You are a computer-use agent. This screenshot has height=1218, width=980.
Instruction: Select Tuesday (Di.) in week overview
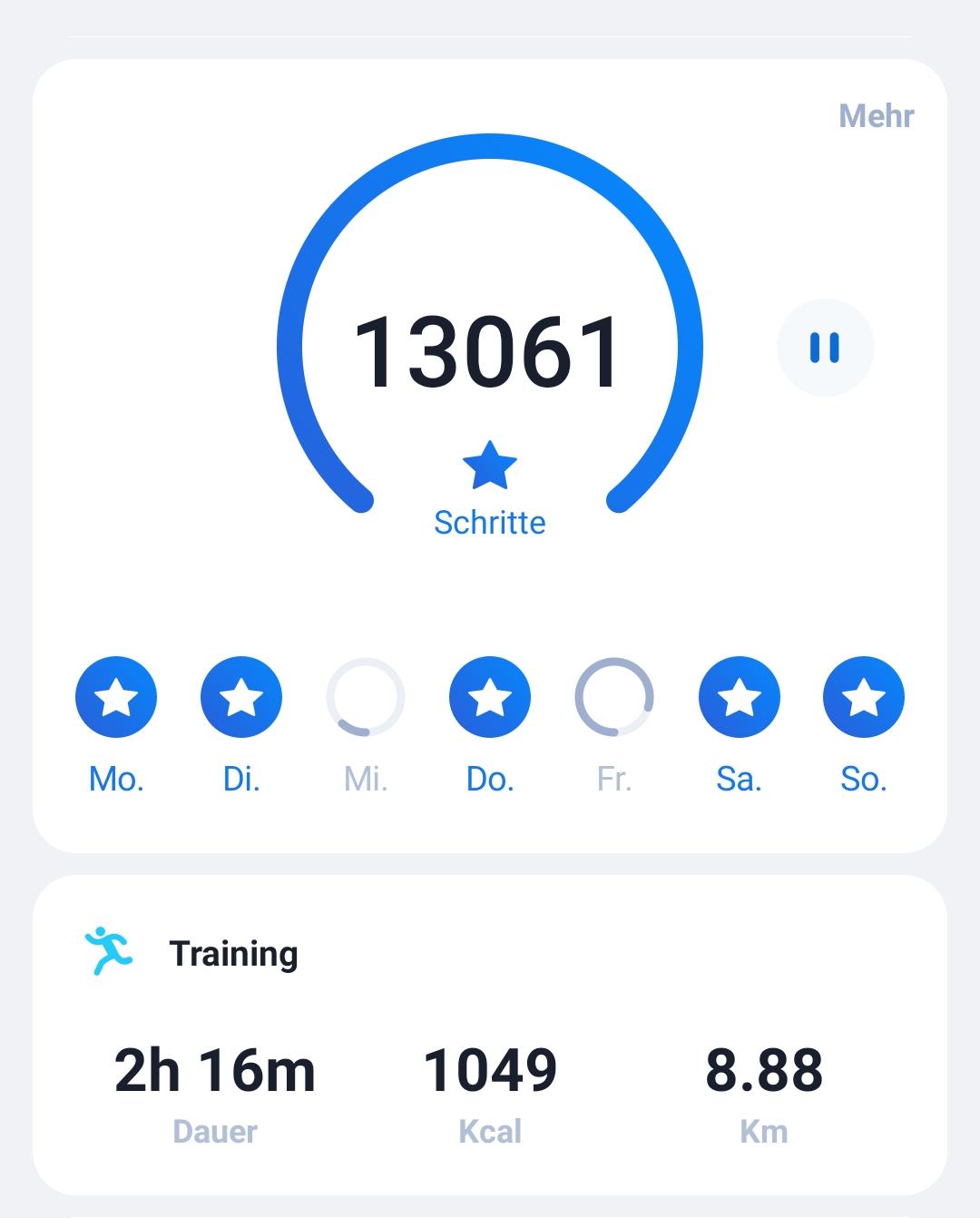pos(241,697)
